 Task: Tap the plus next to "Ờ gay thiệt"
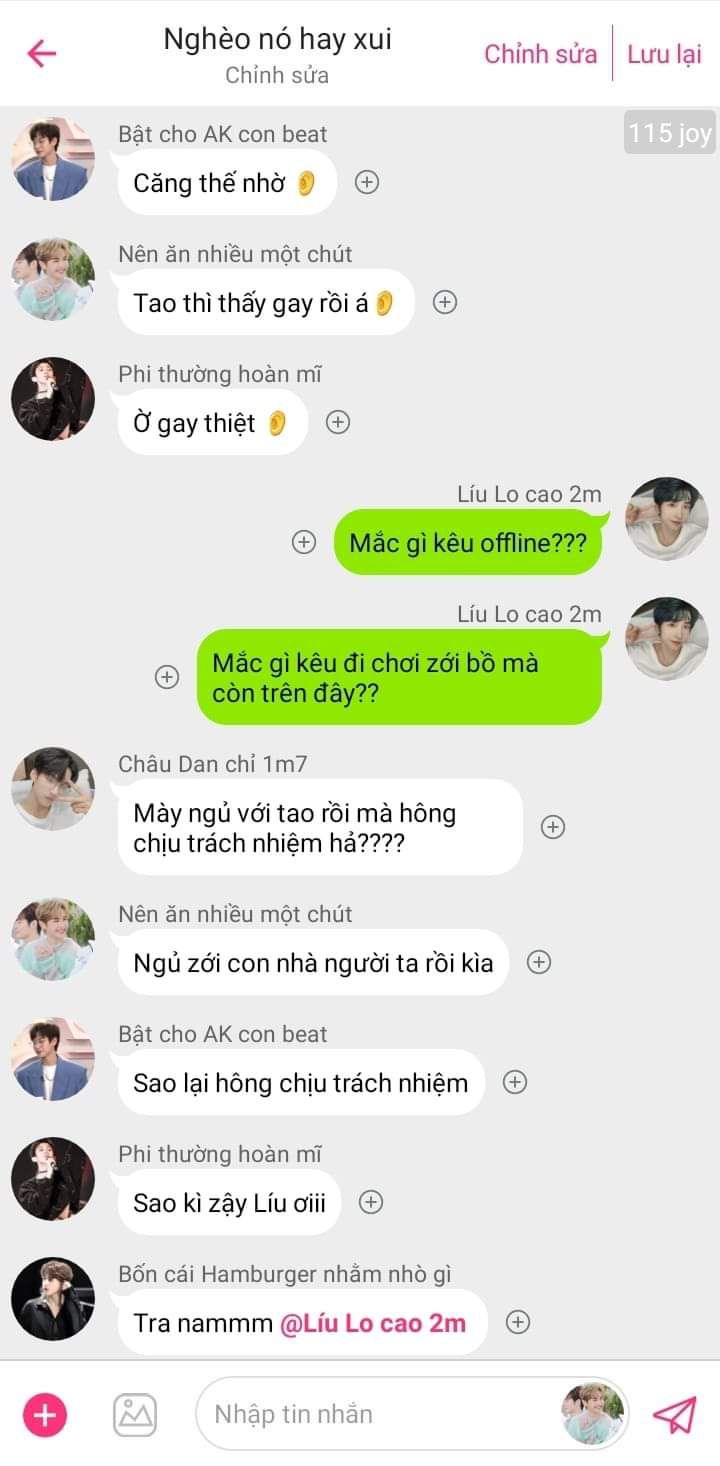[339, 422]
